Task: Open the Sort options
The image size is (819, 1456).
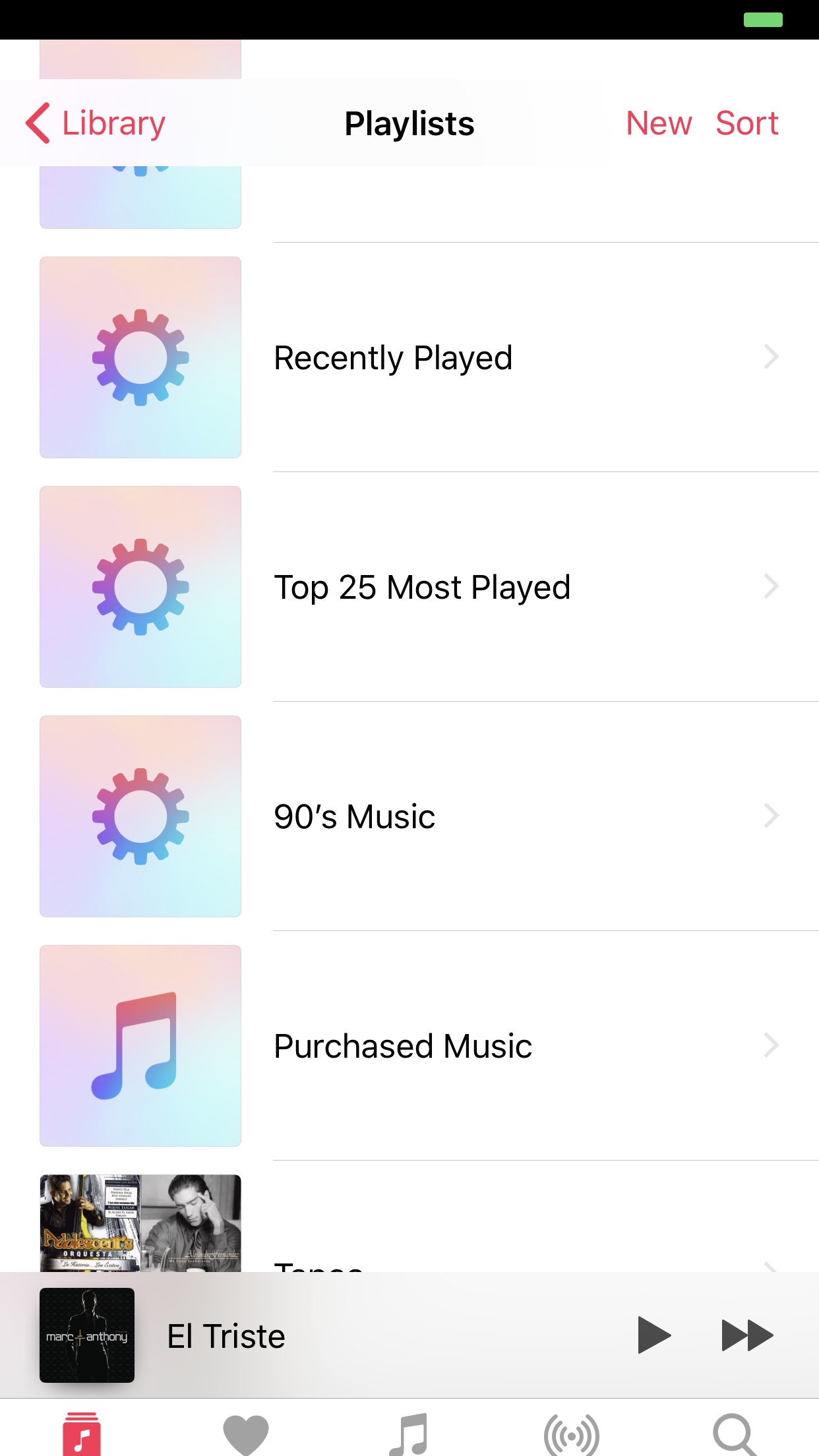Action: click(746, 123)
